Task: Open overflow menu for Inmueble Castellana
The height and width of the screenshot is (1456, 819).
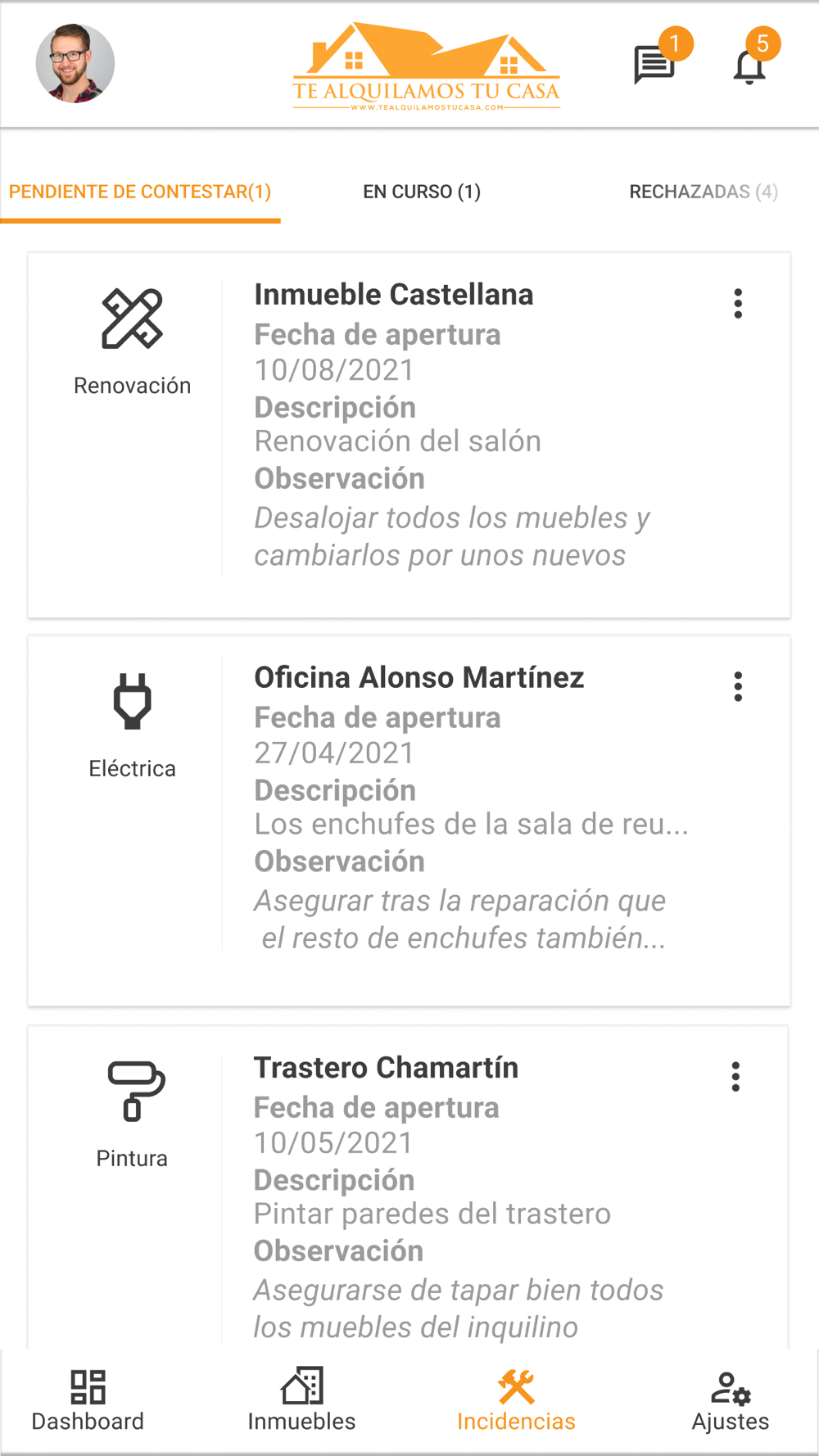Action: click(738, 304)
